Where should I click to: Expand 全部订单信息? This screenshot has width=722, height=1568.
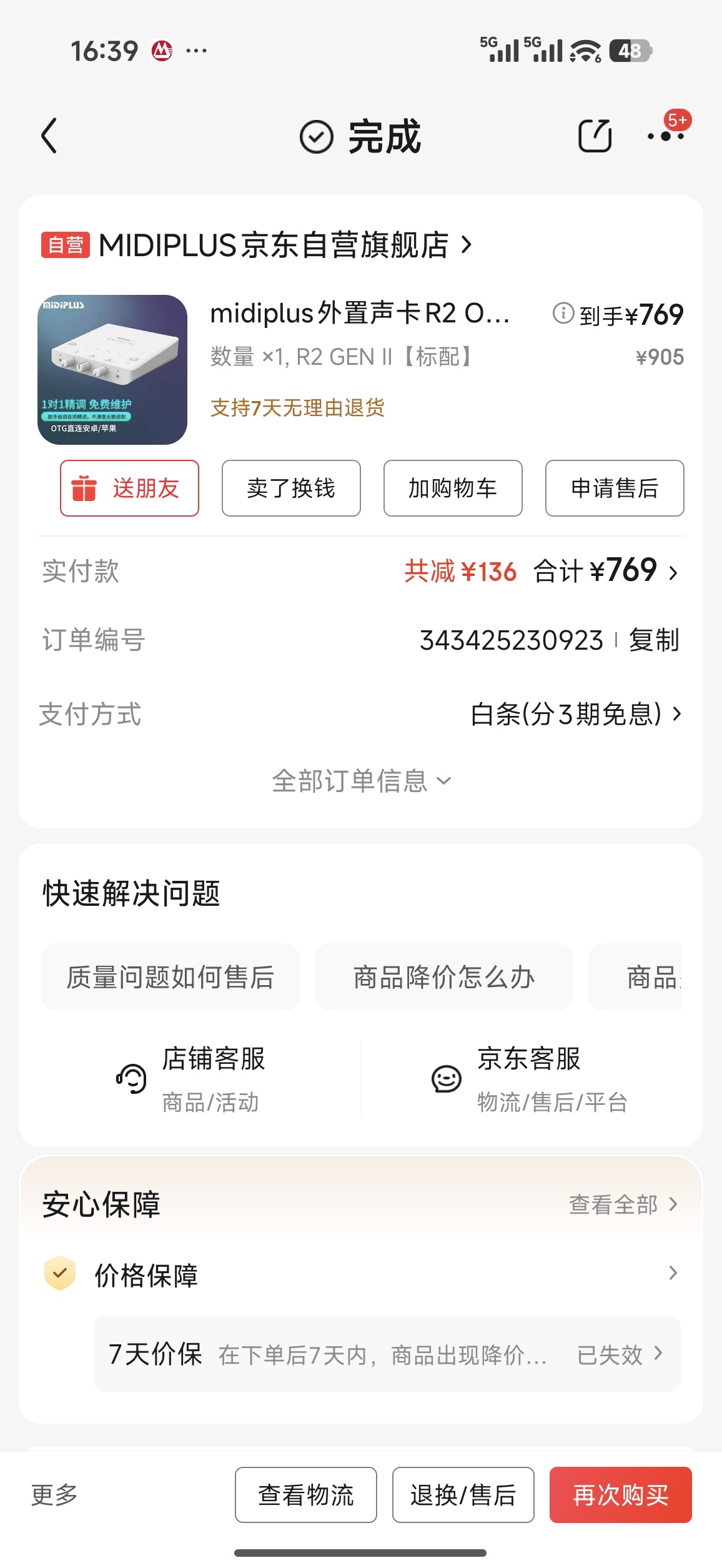361,781
